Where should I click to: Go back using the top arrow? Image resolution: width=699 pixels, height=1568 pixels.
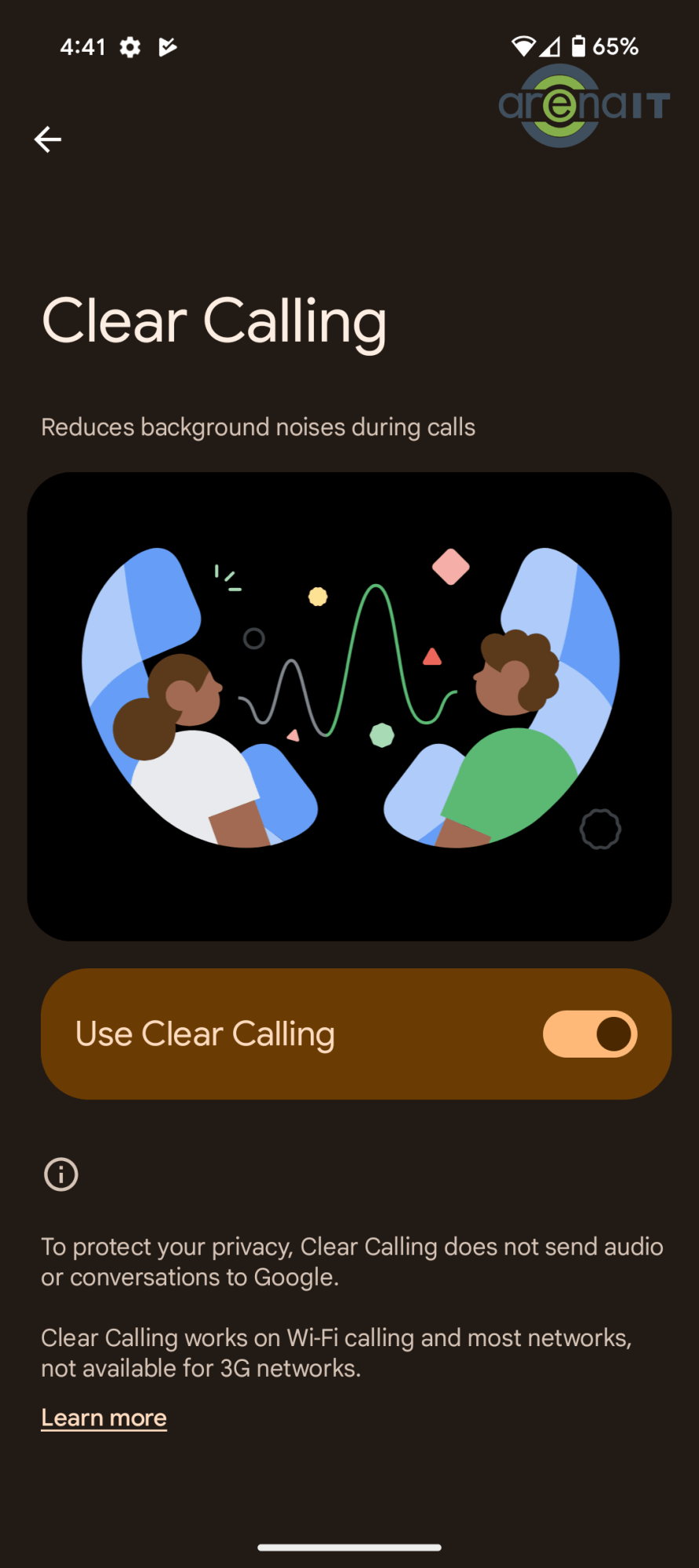point(48,140)
